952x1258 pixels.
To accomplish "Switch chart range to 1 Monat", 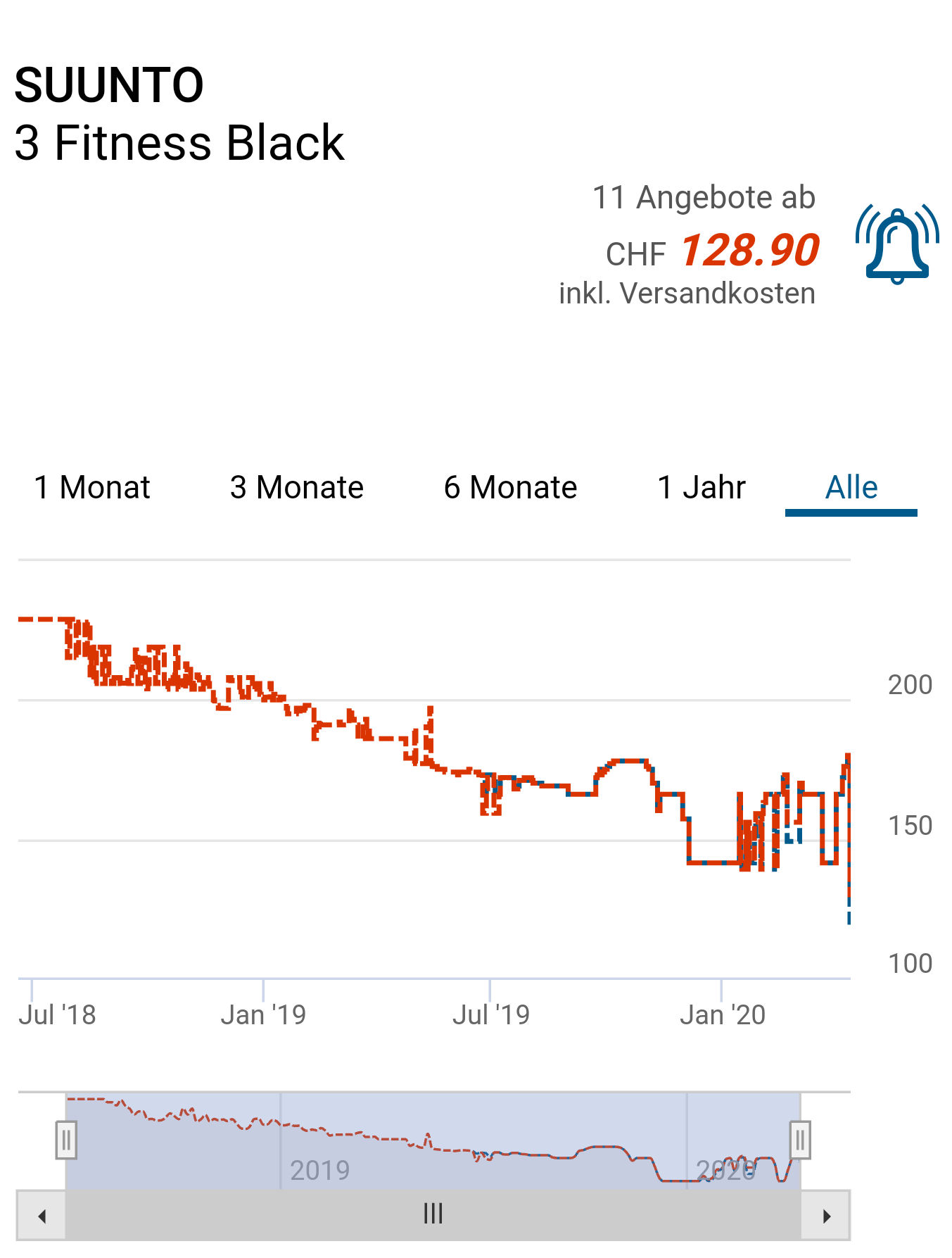I will tap(92, 487).
